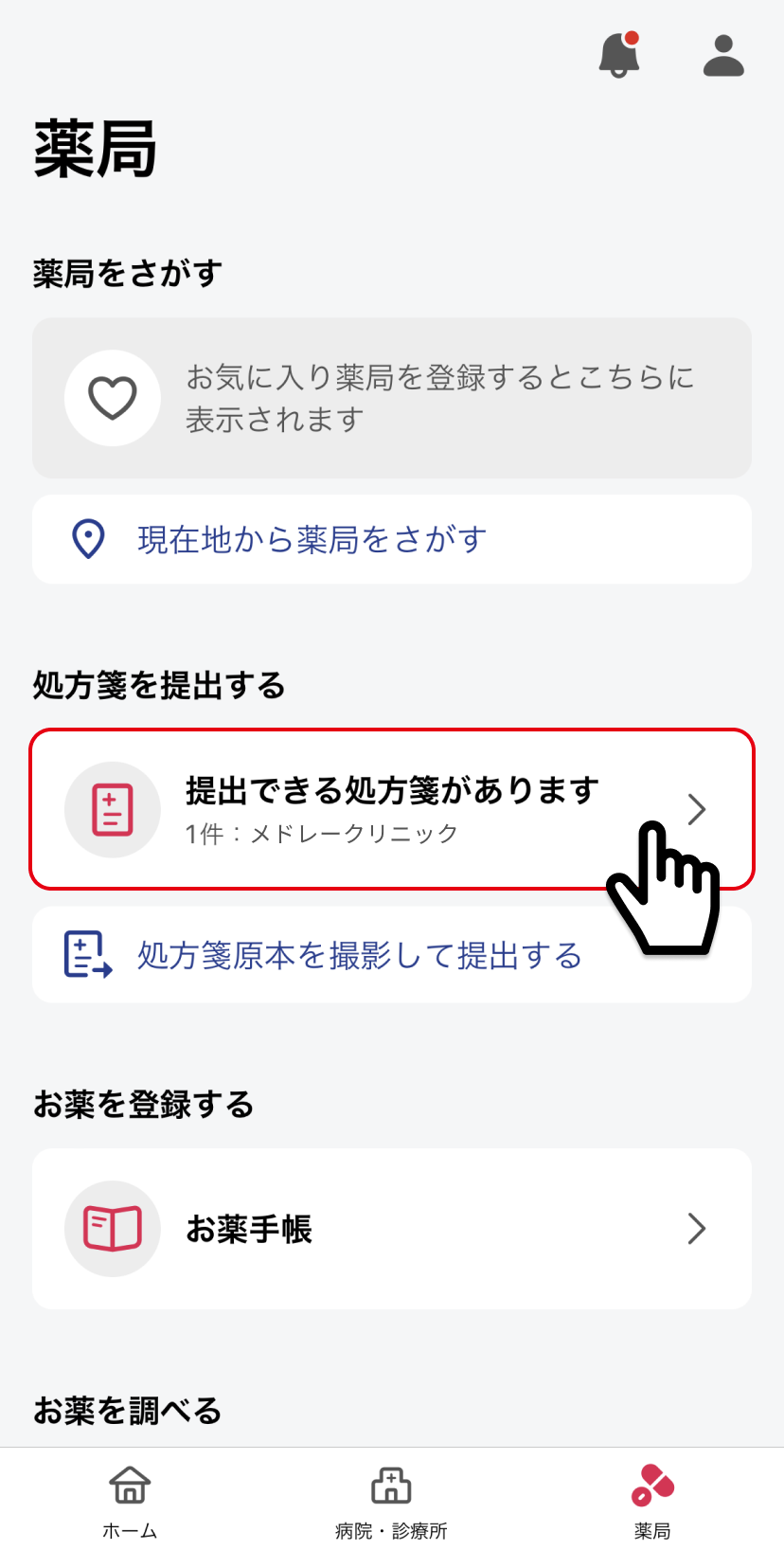Switch to the 病院・診療所 tab
Screen dimensions: 784x1550
391,1501
